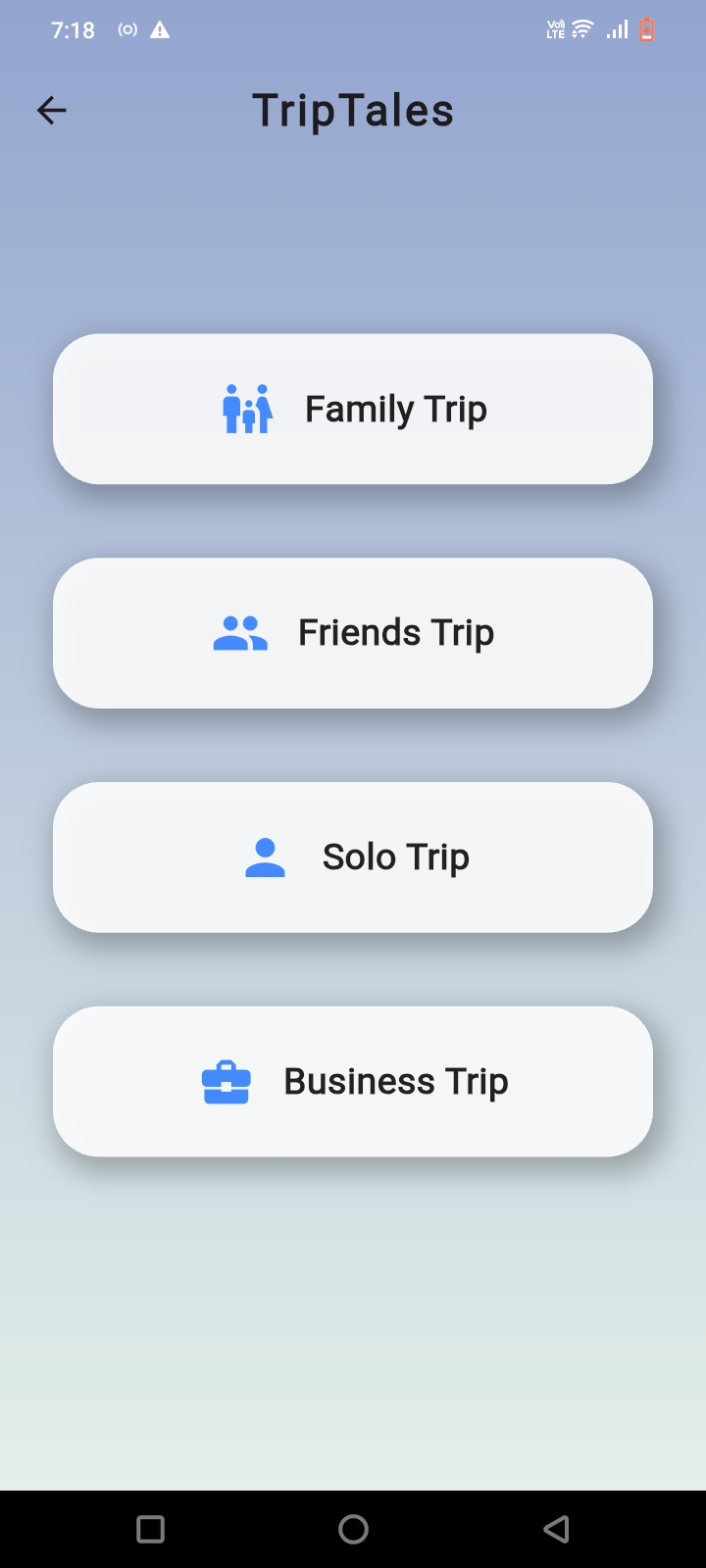
Task: Open the recent apps view
Action: tap(151, 1529)
